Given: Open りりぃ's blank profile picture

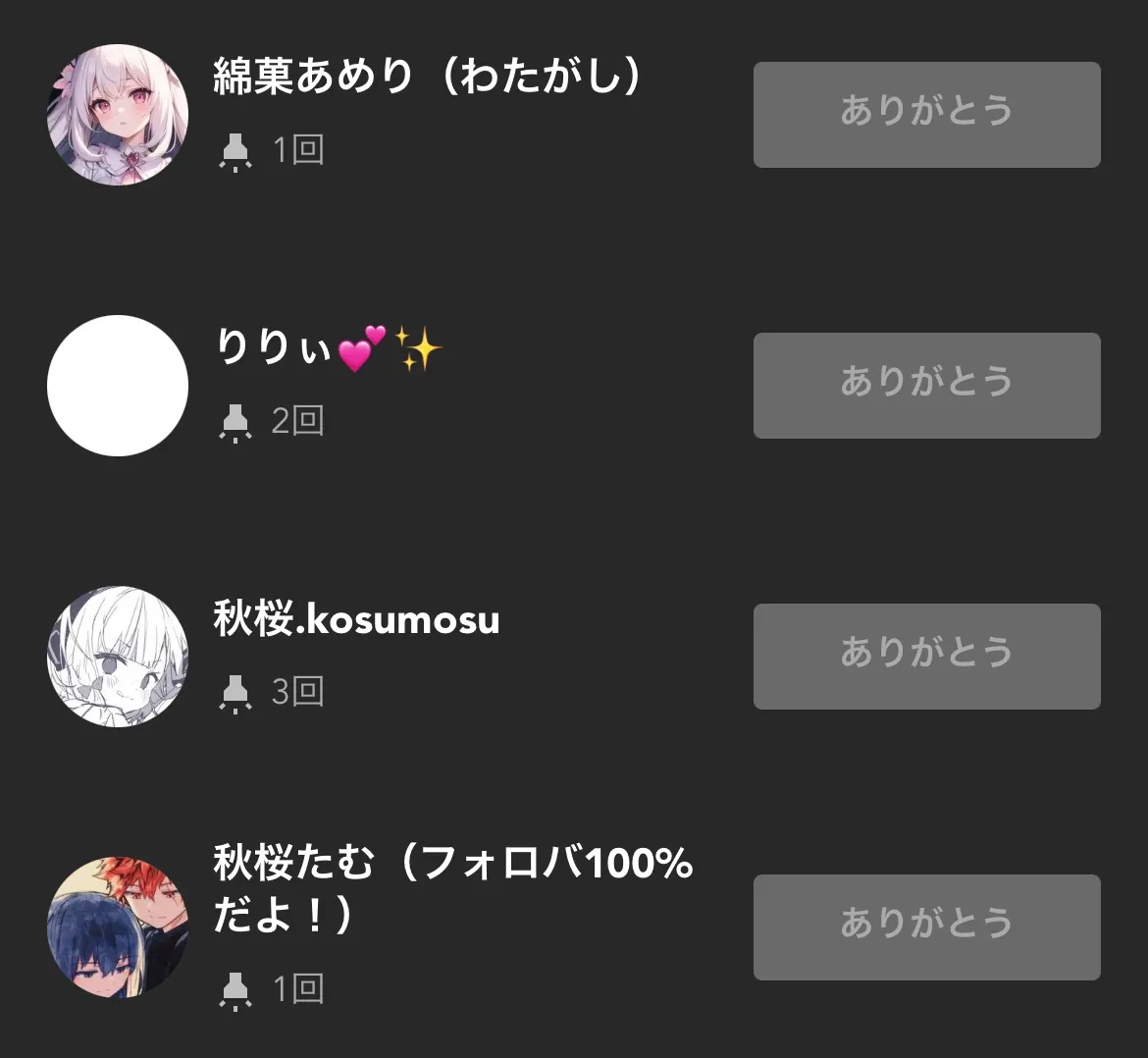Looking at the screenshot, I should (x=118, y=386).
